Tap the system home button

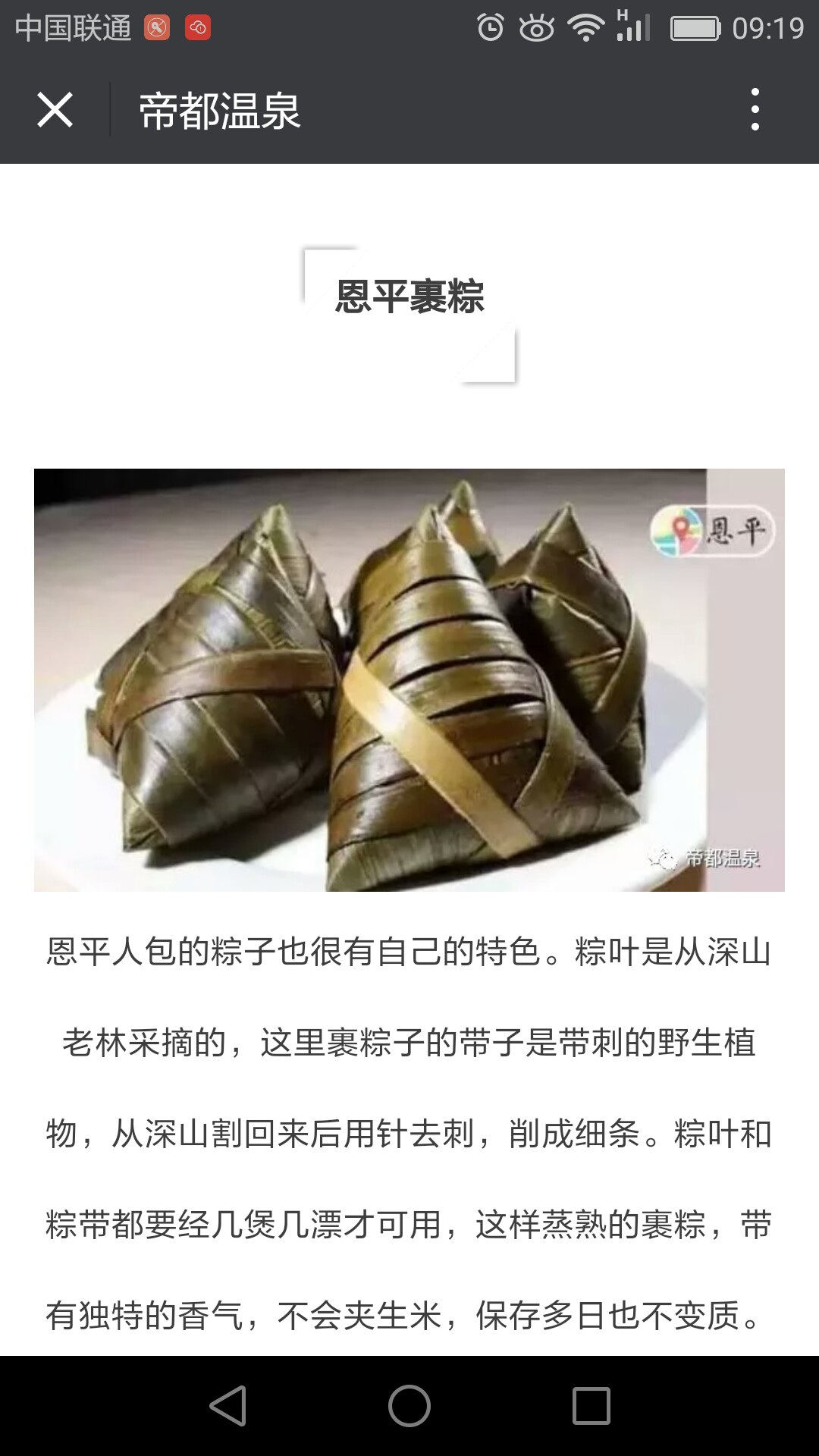(409, 1406)
